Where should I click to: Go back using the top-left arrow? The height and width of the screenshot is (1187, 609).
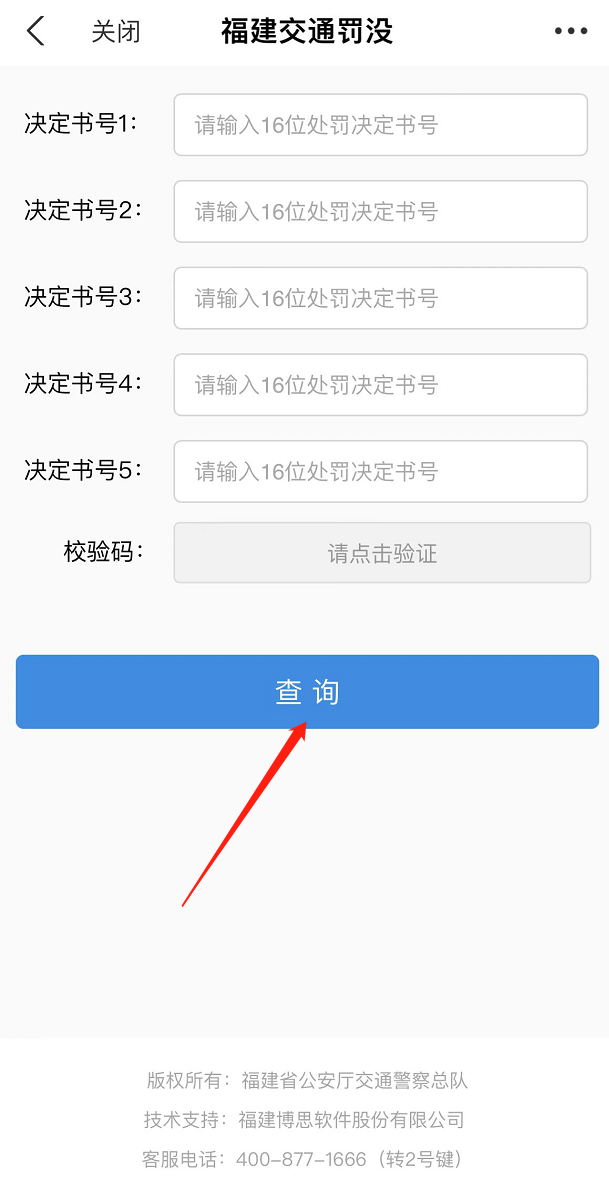(x=36, y=32)
